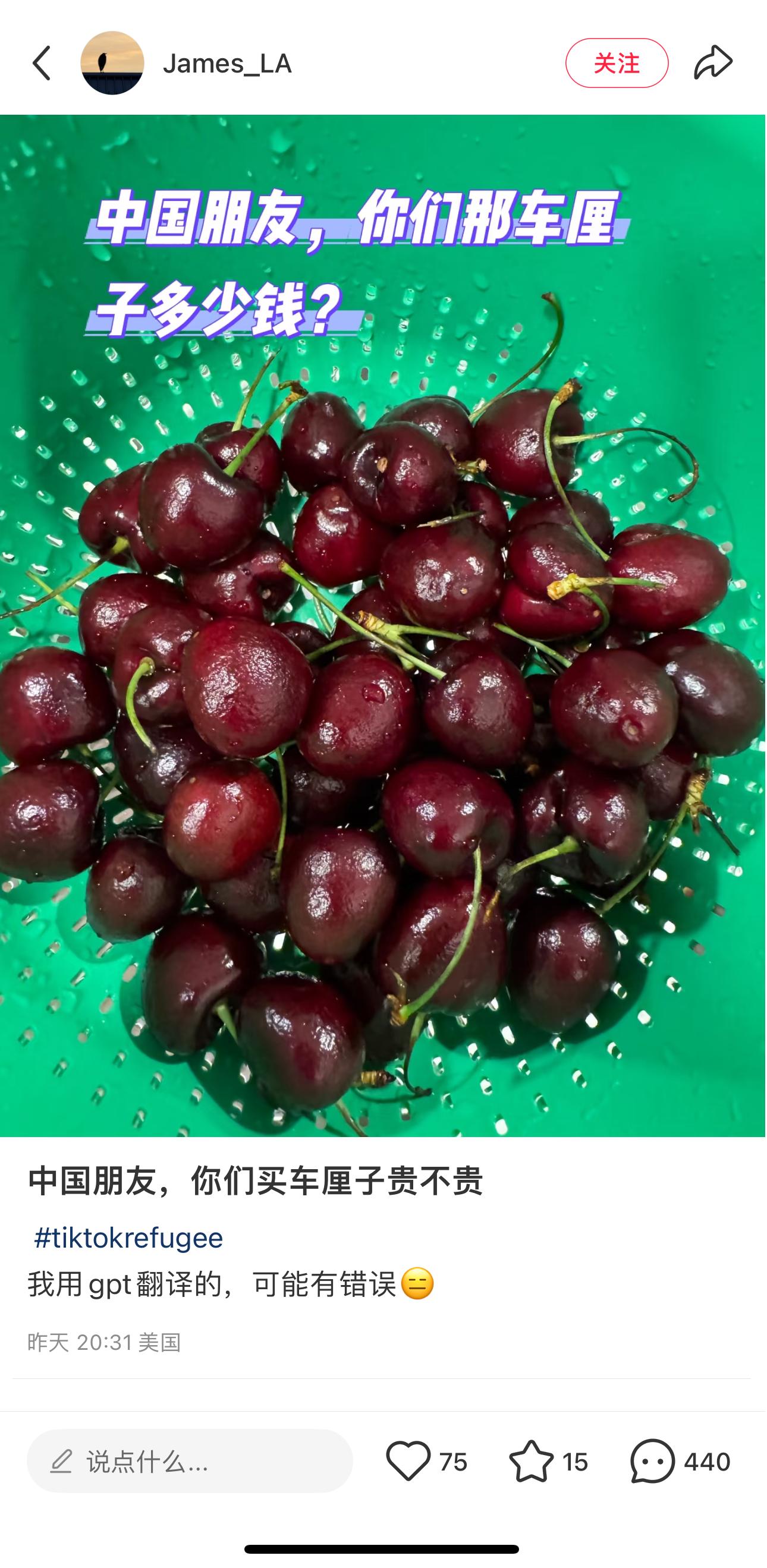Like this post with the heart icon
The width and height of the screenshot is (767, 1568).
(409, 1463)
